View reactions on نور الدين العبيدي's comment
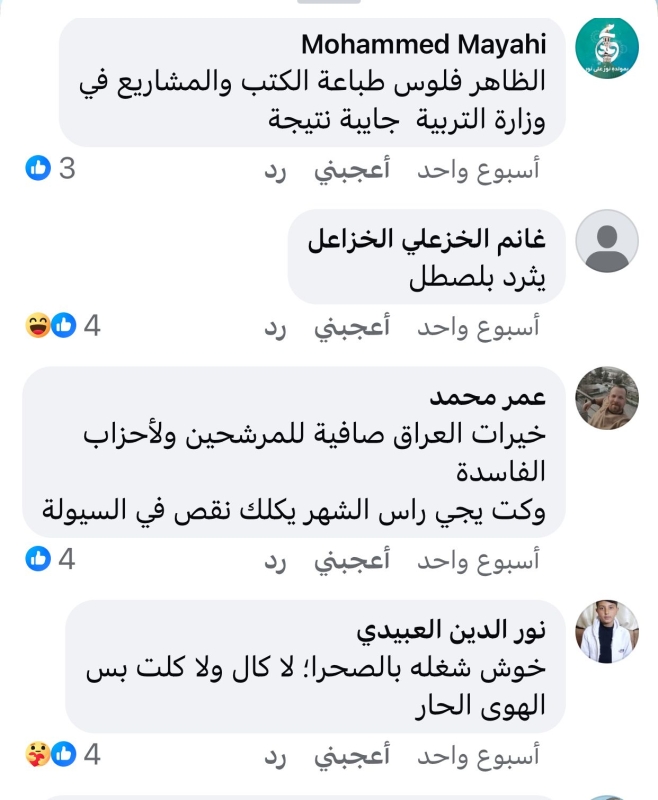The height and width of the screenshot is (800, 658). [x=62, y=755]
